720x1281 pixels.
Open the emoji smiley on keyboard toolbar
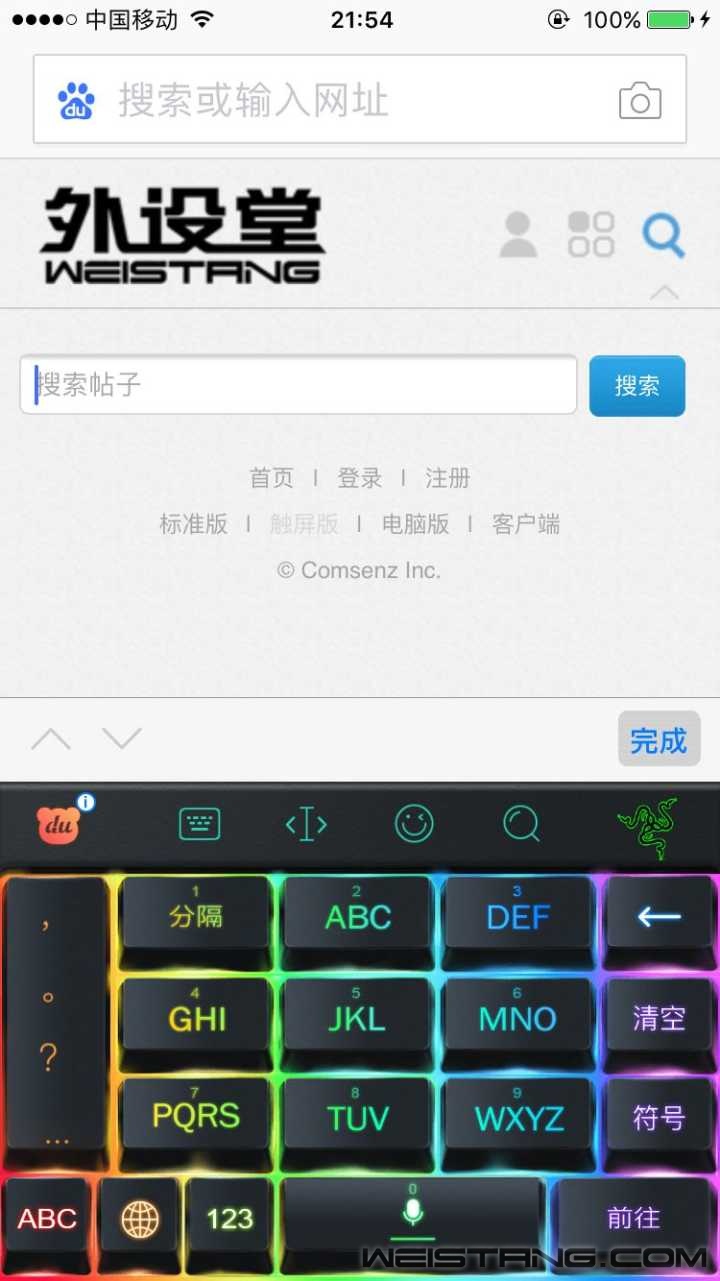414,824
